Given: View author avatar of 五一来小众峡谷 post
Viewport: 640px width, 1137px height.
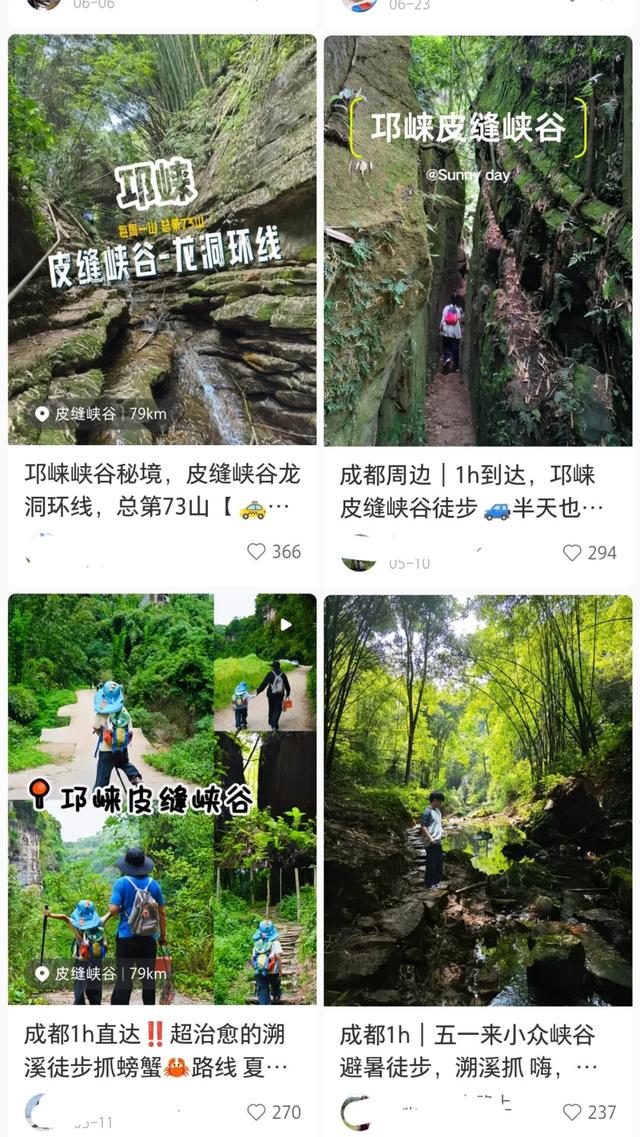Looking at the screenshot, I should coord(356,1111).
